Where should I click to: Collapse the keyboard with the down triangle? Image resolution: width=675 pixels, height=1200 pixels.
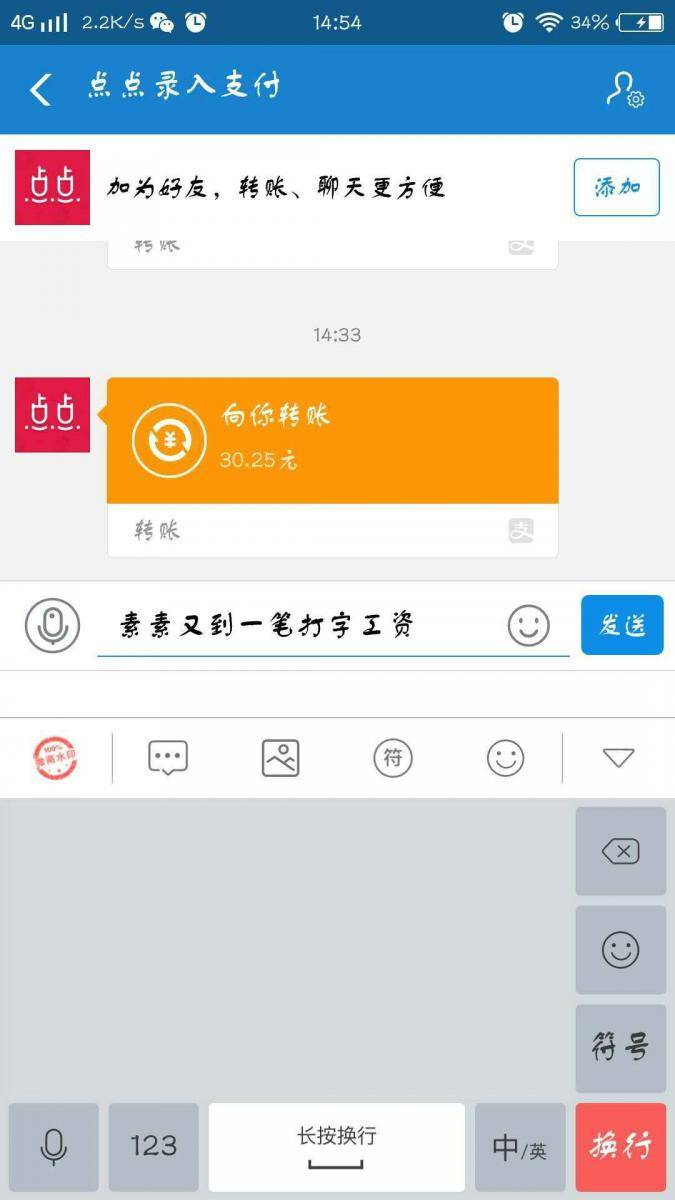click(x=619, y=758)
